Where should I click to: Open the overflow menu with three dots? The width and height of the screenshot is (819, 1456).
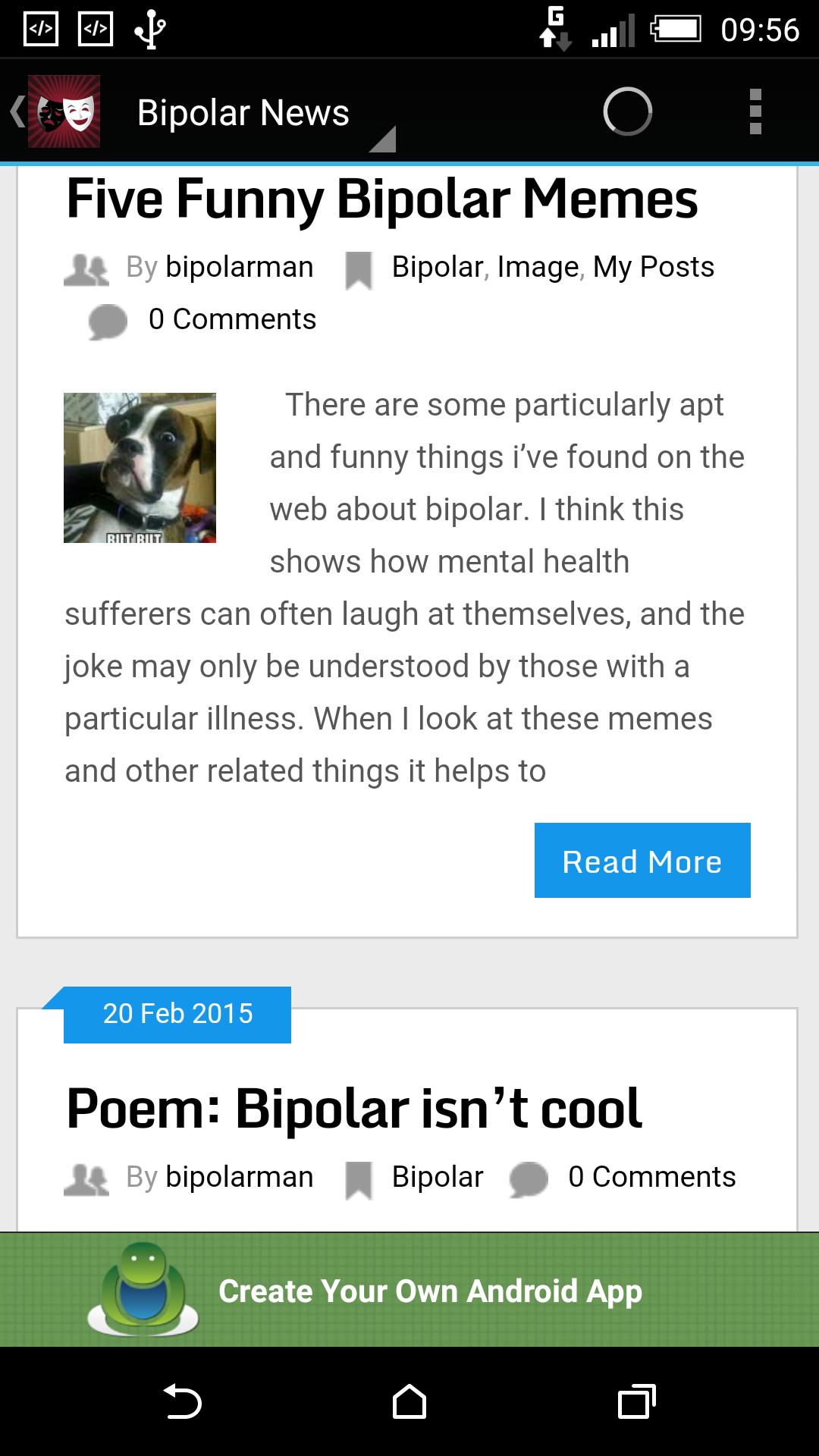(755, 112)
